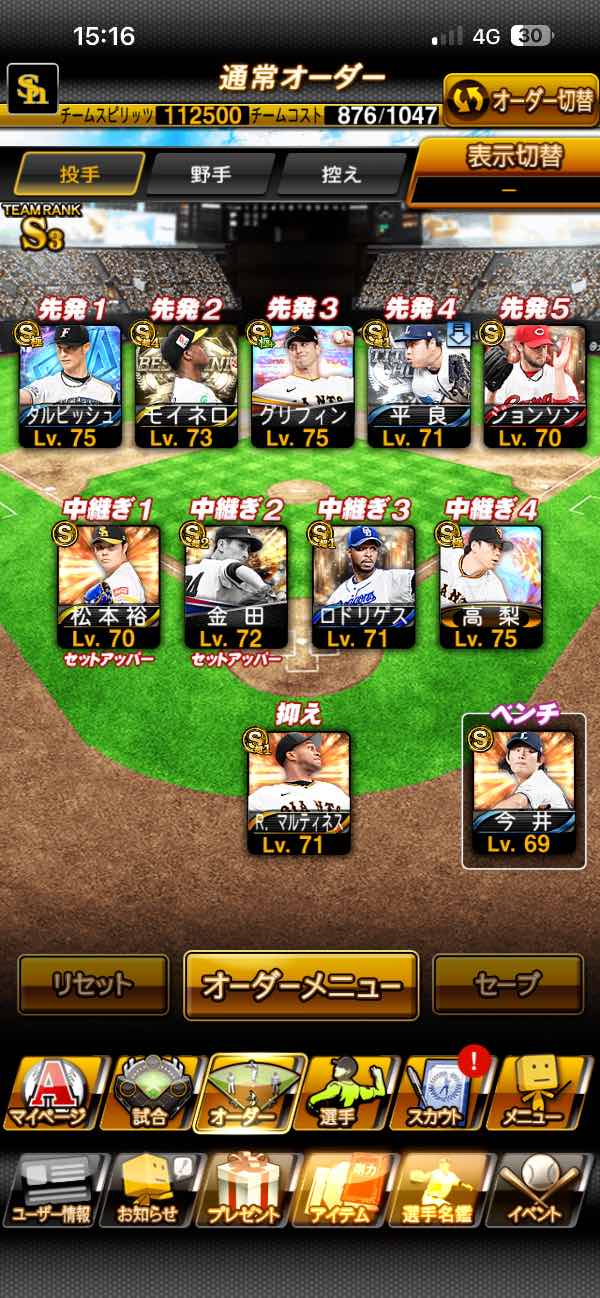The width and height of the screenshot is (600, 1298).
Task: View the お知らせ notices
Action: click(x=148, y=1190)
